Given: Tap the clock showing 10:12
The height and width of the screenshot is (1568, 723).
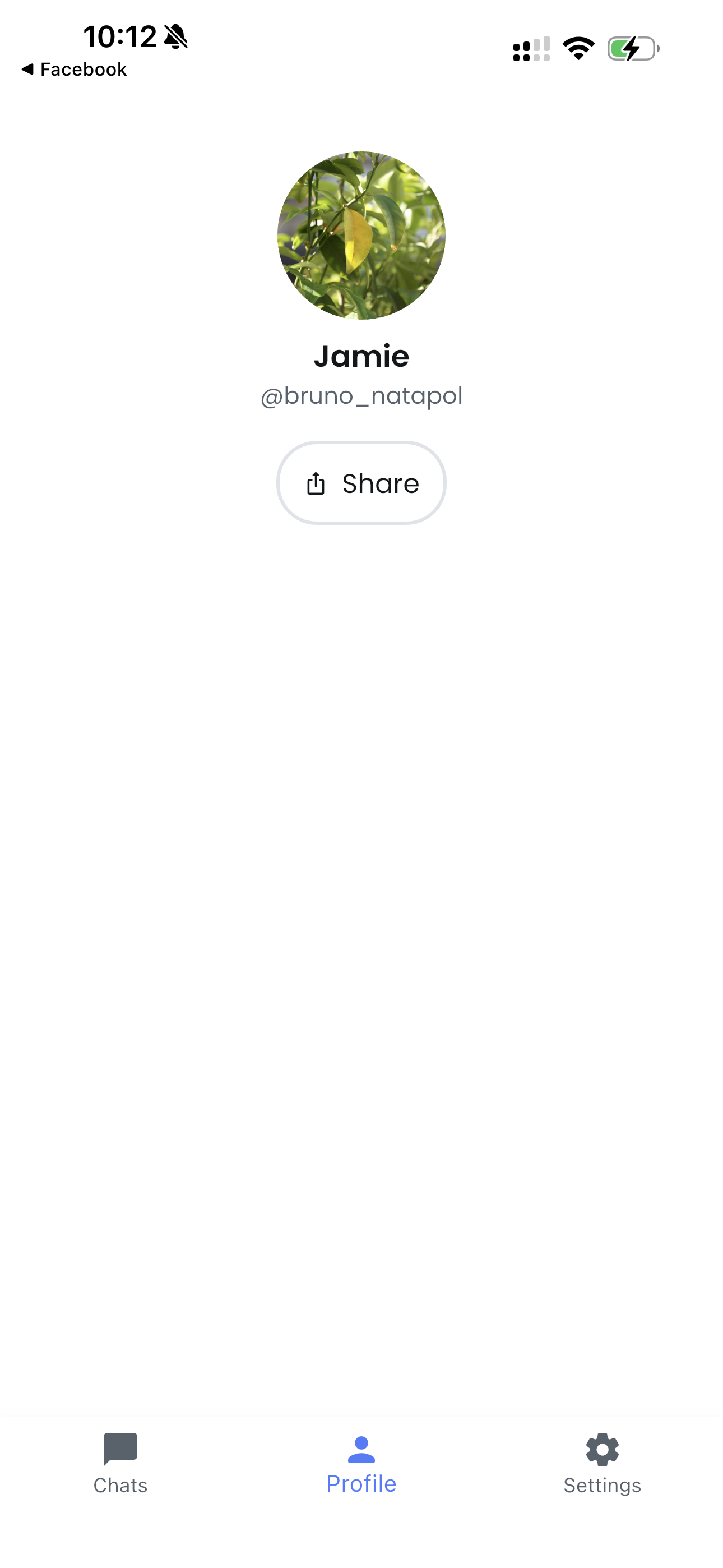Looking at the screenshot, I should click(x=121, y=36).
